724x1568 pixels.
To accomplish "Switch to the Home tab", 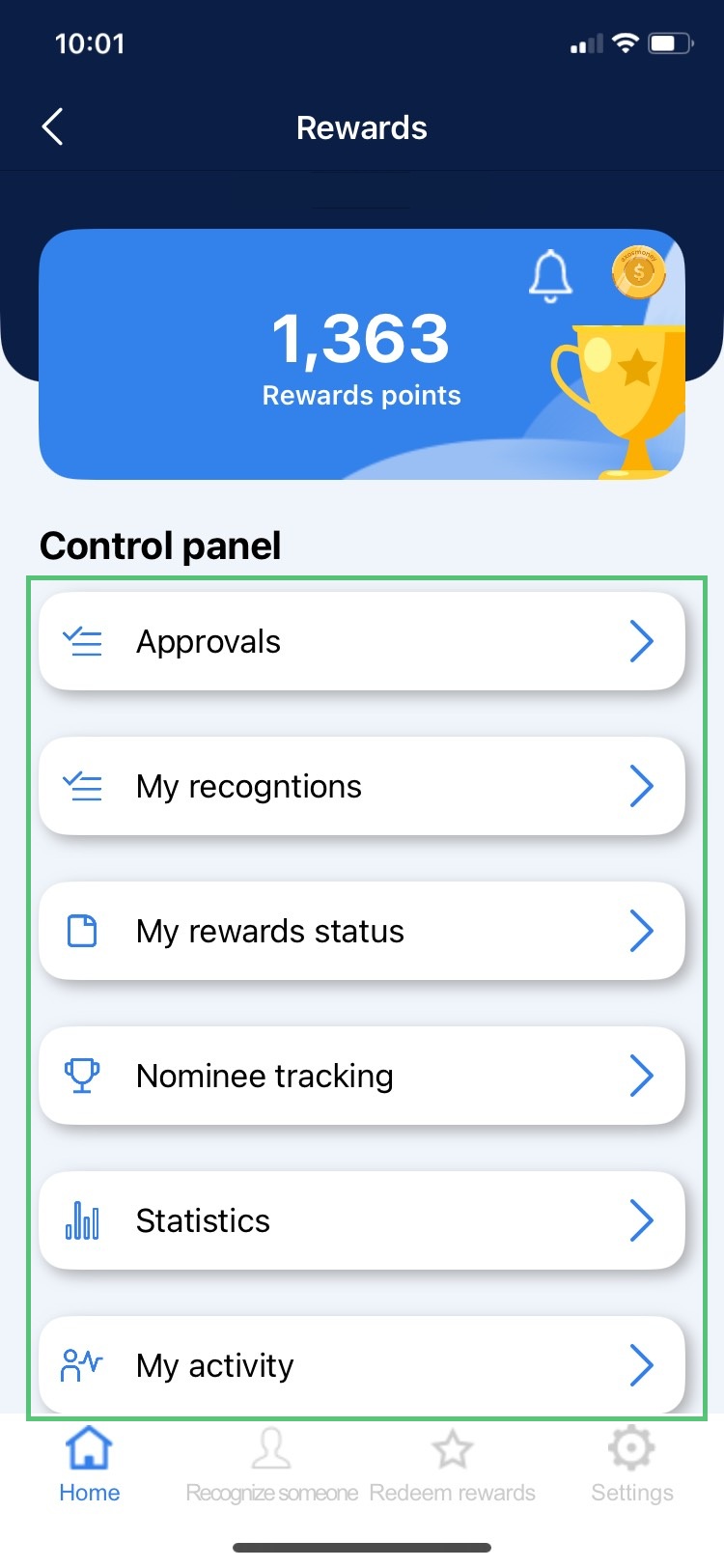I will (x=89, y=1465).
